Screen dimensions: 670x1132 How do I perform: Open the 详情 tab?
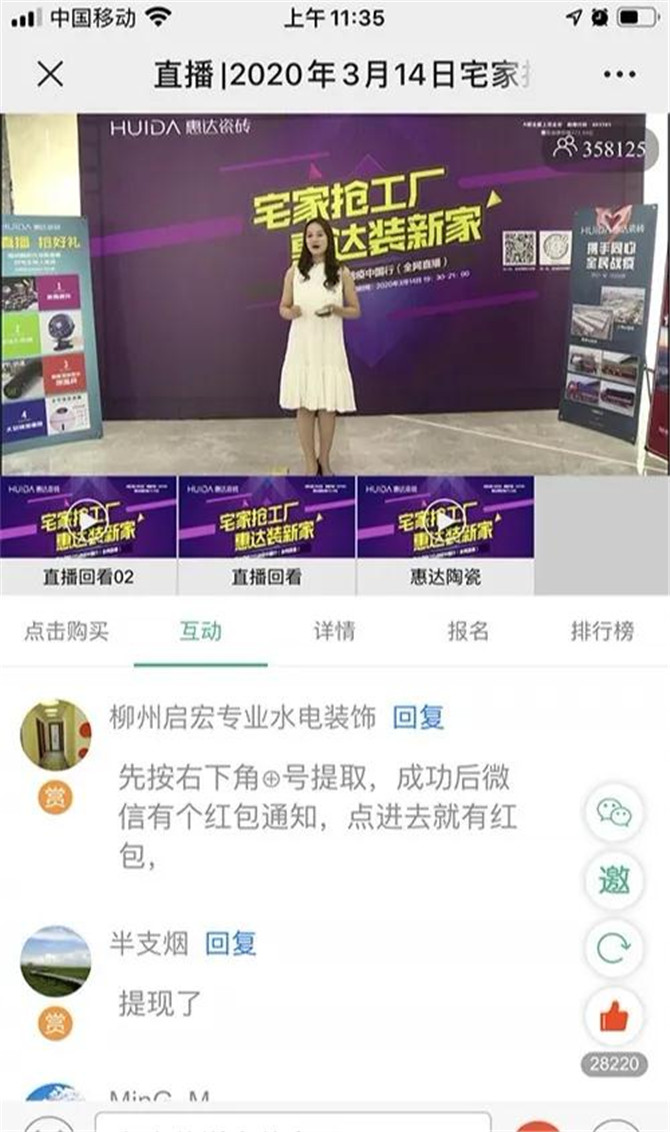[334, 631]
